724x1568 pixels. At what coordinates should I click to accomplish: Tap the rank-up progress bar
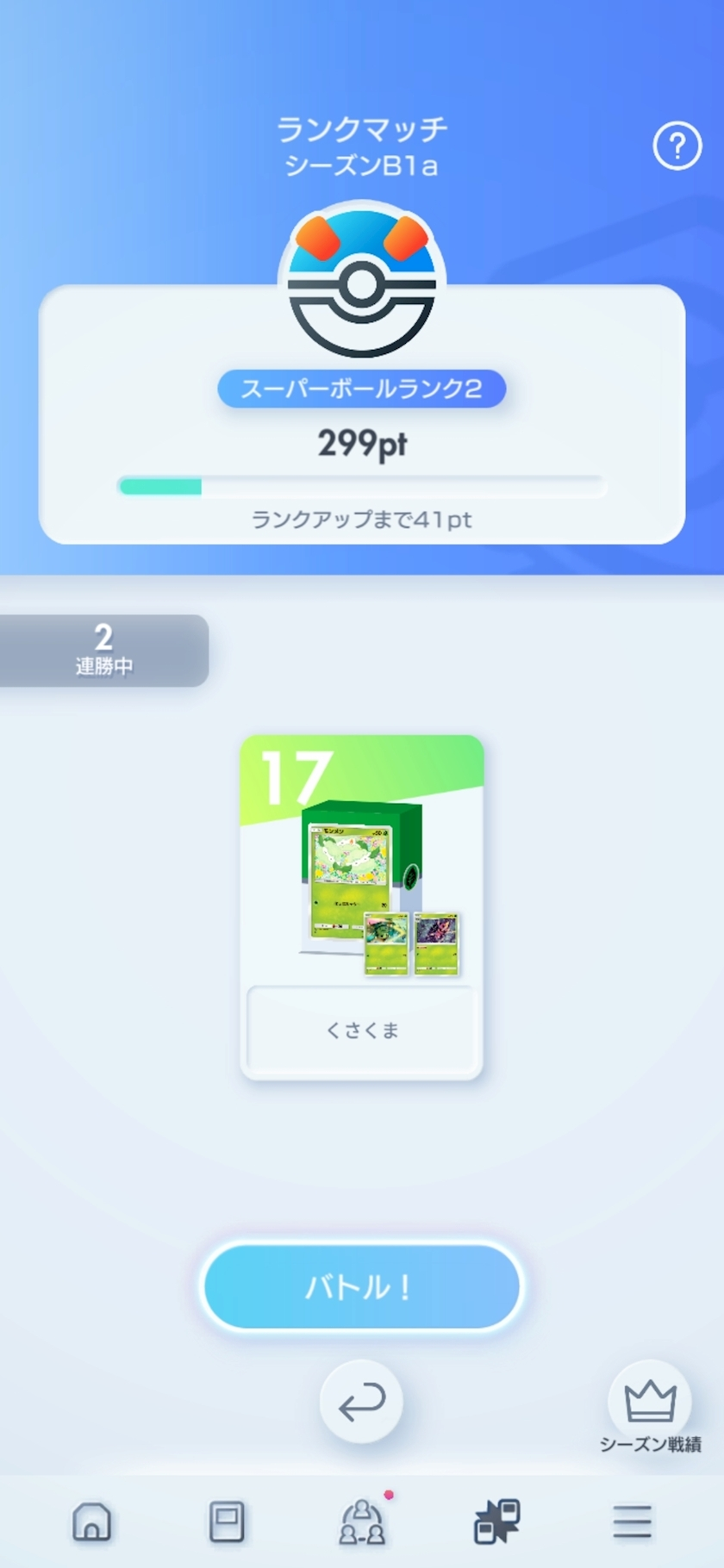tap(361, 485)
